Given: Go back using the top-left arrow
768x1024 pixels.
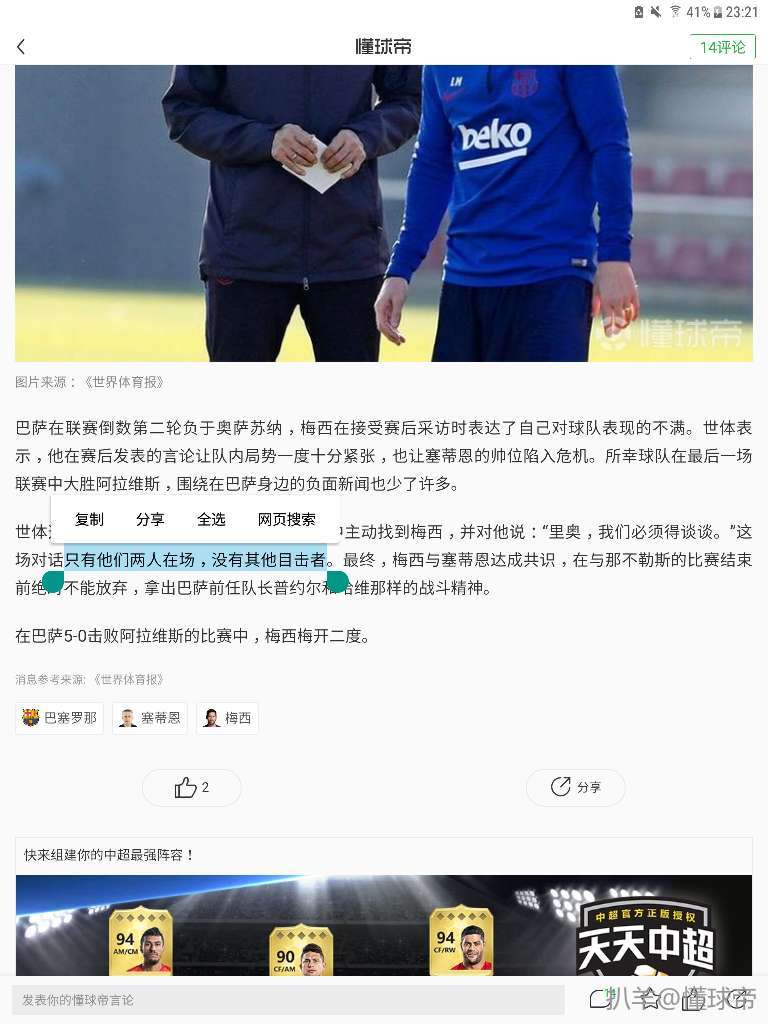Looking at the screenshot, I should 21,47.
